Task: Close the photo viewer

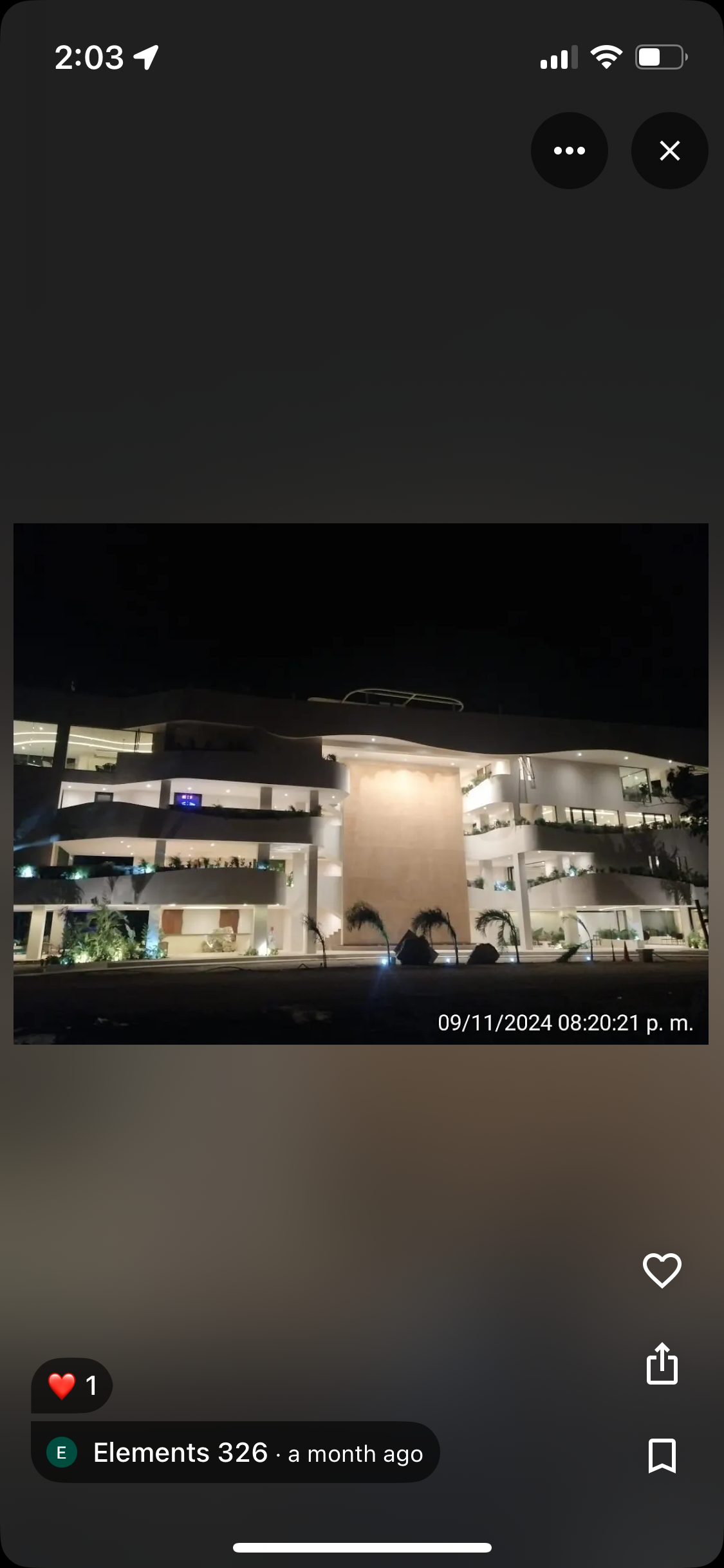Action: [x=669, y=151]
